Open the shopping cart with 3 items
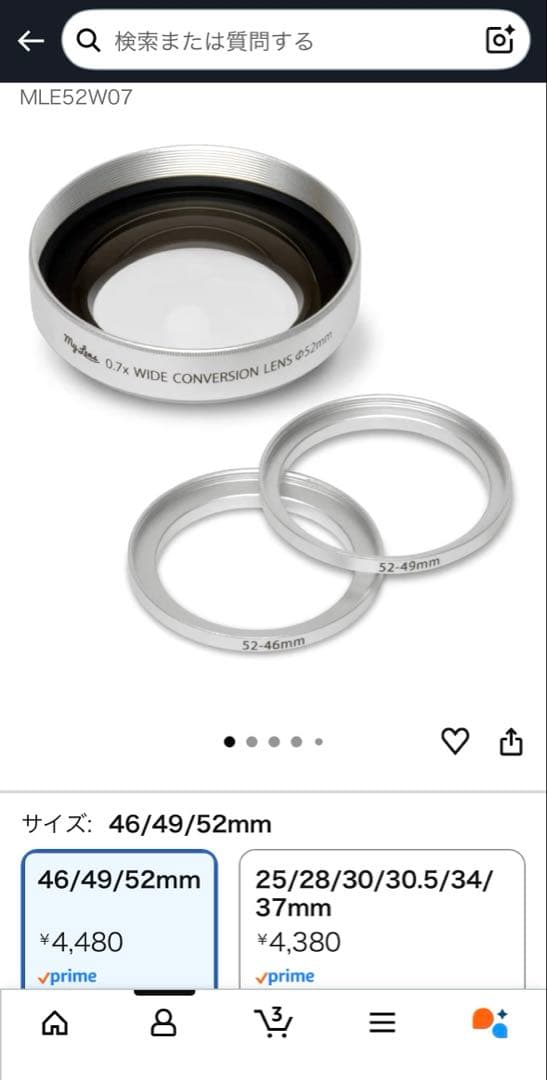Image resolution: width=547 pixels, height=1080 pixels. tap(273, 1022)
